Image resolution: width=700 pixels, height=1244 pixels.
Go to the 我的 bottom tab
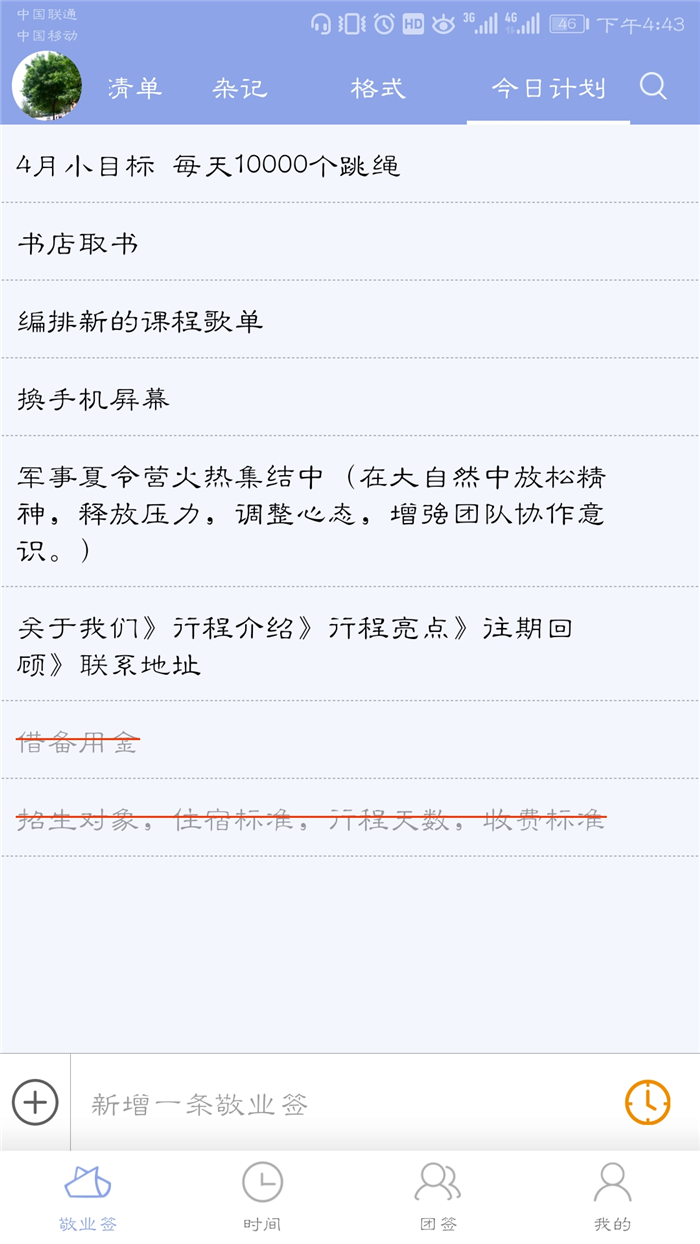[x=612, y=1196]
